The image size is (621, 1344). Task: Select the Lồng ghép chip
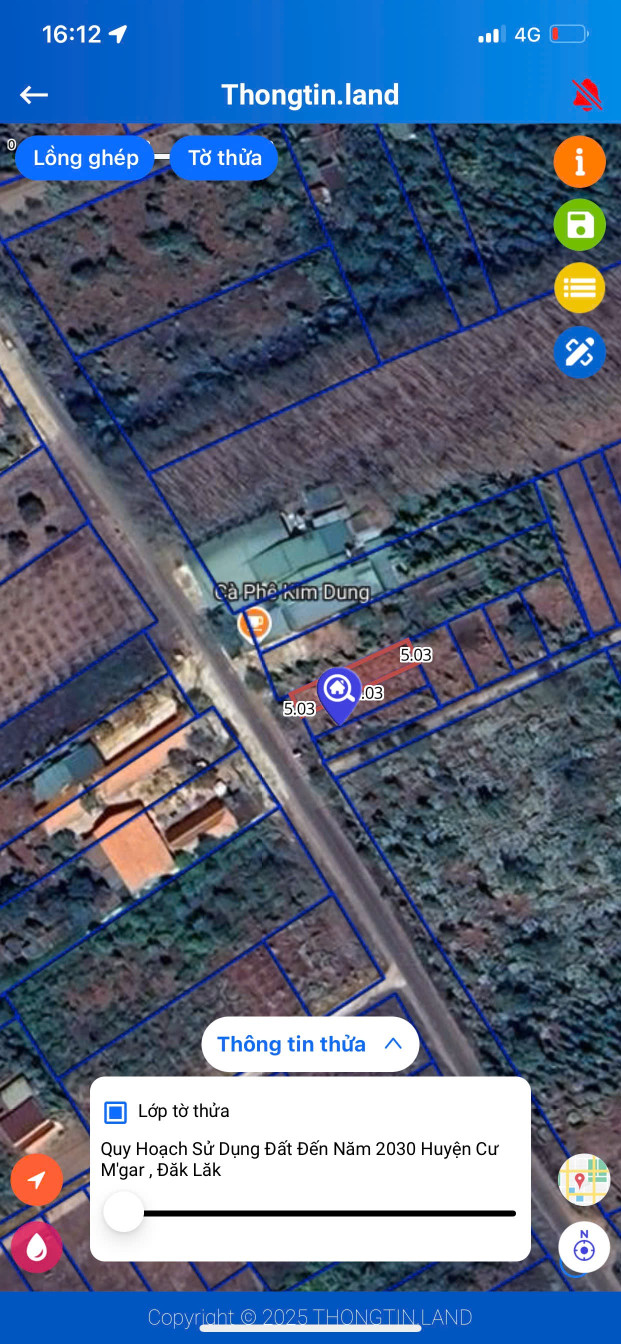[x=85, y=158]
